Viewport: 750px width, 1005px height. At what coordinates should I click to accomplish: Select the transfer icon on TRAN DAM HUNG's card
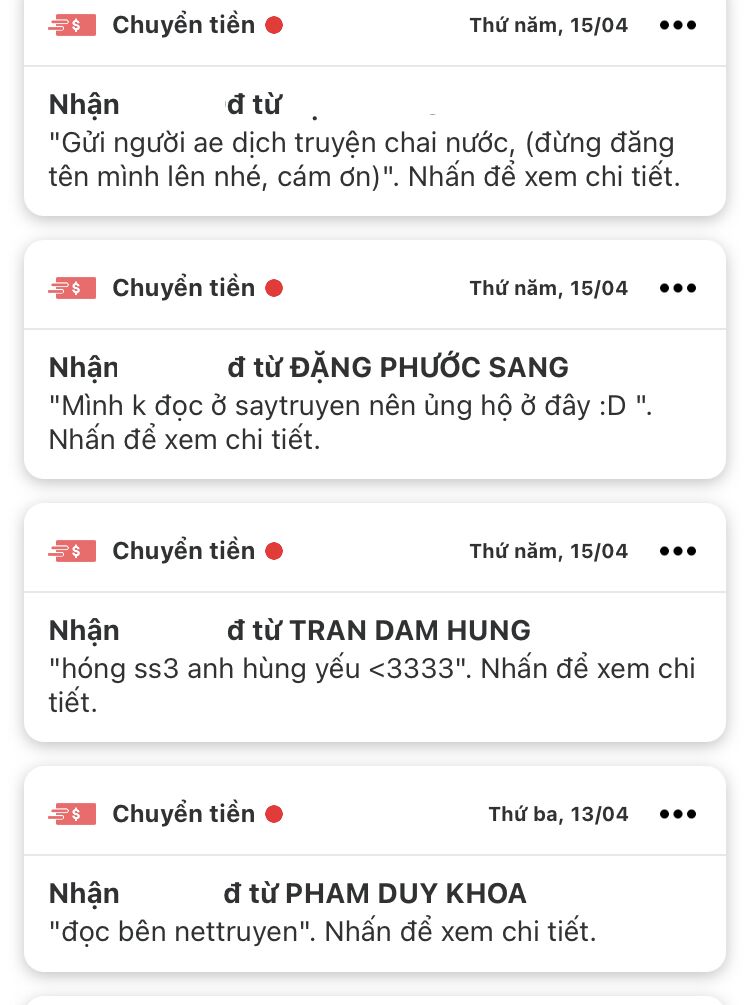pos(71,550)
